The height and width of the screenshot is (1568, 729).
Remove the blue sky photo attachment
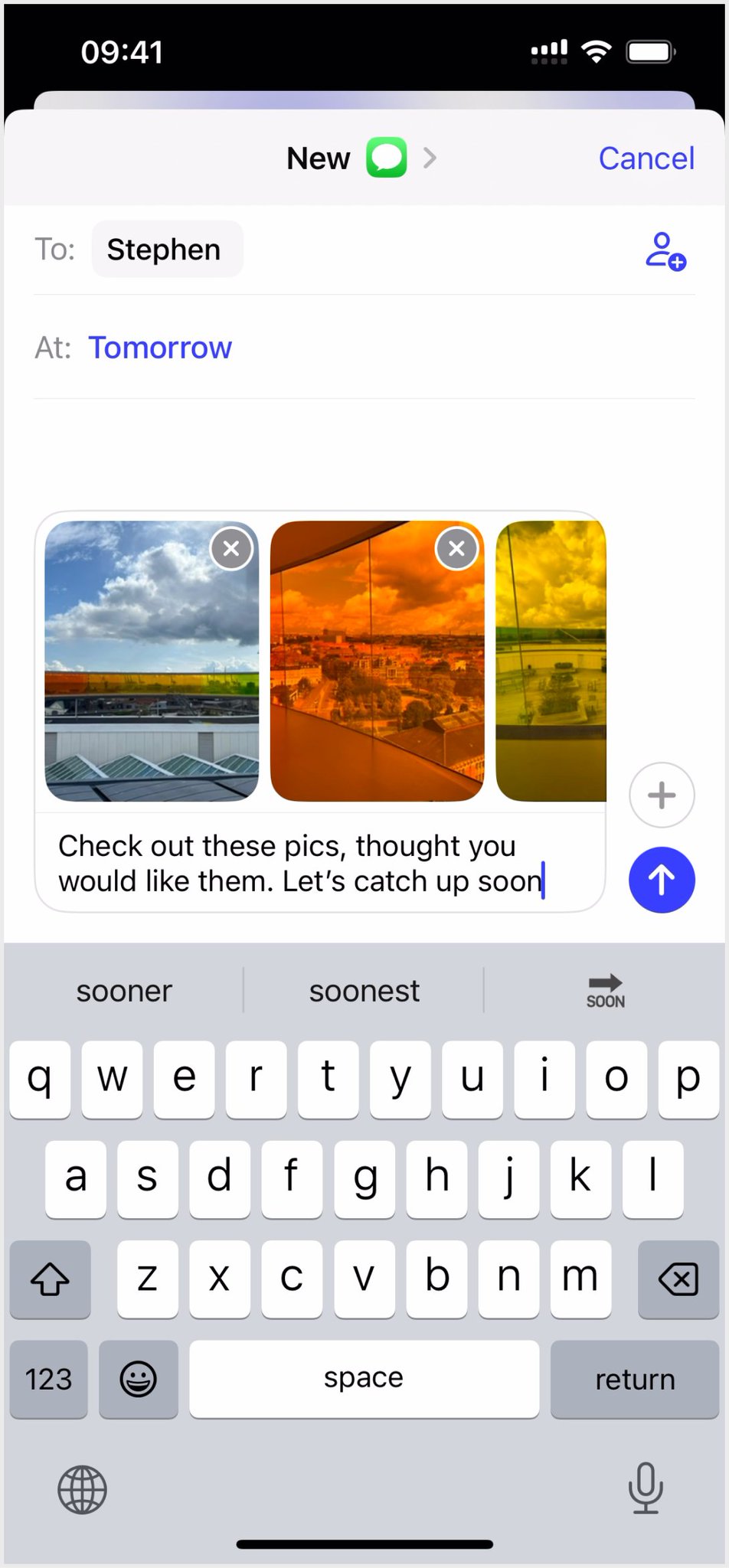(x=231, y=548)
